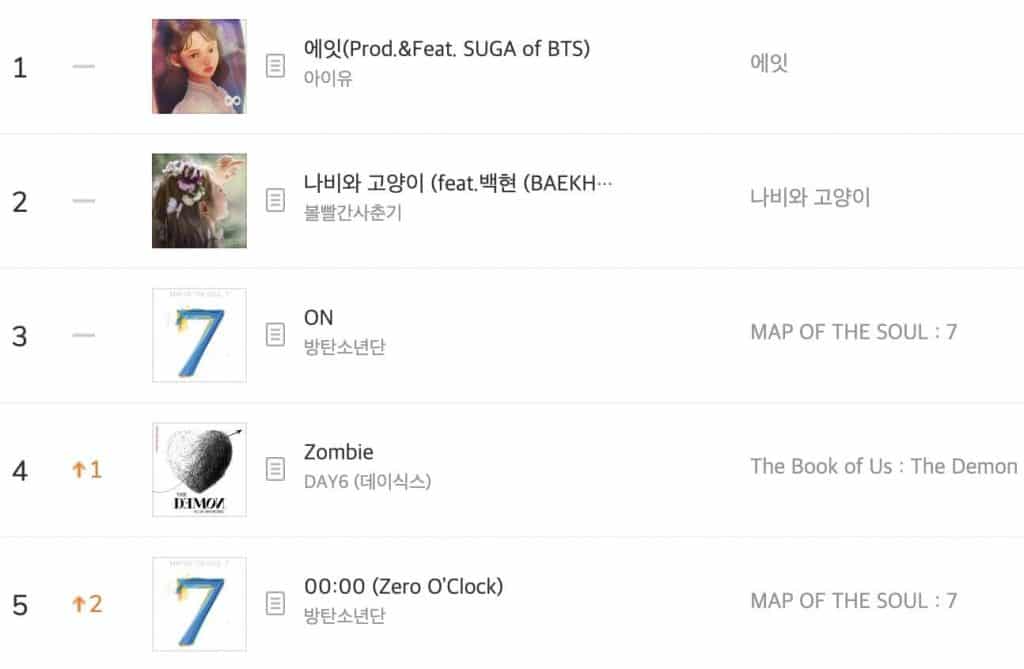Open album cover of 나비와 고양이
1024x669 pixels.
pyautogui.click(x=199, y=200)
